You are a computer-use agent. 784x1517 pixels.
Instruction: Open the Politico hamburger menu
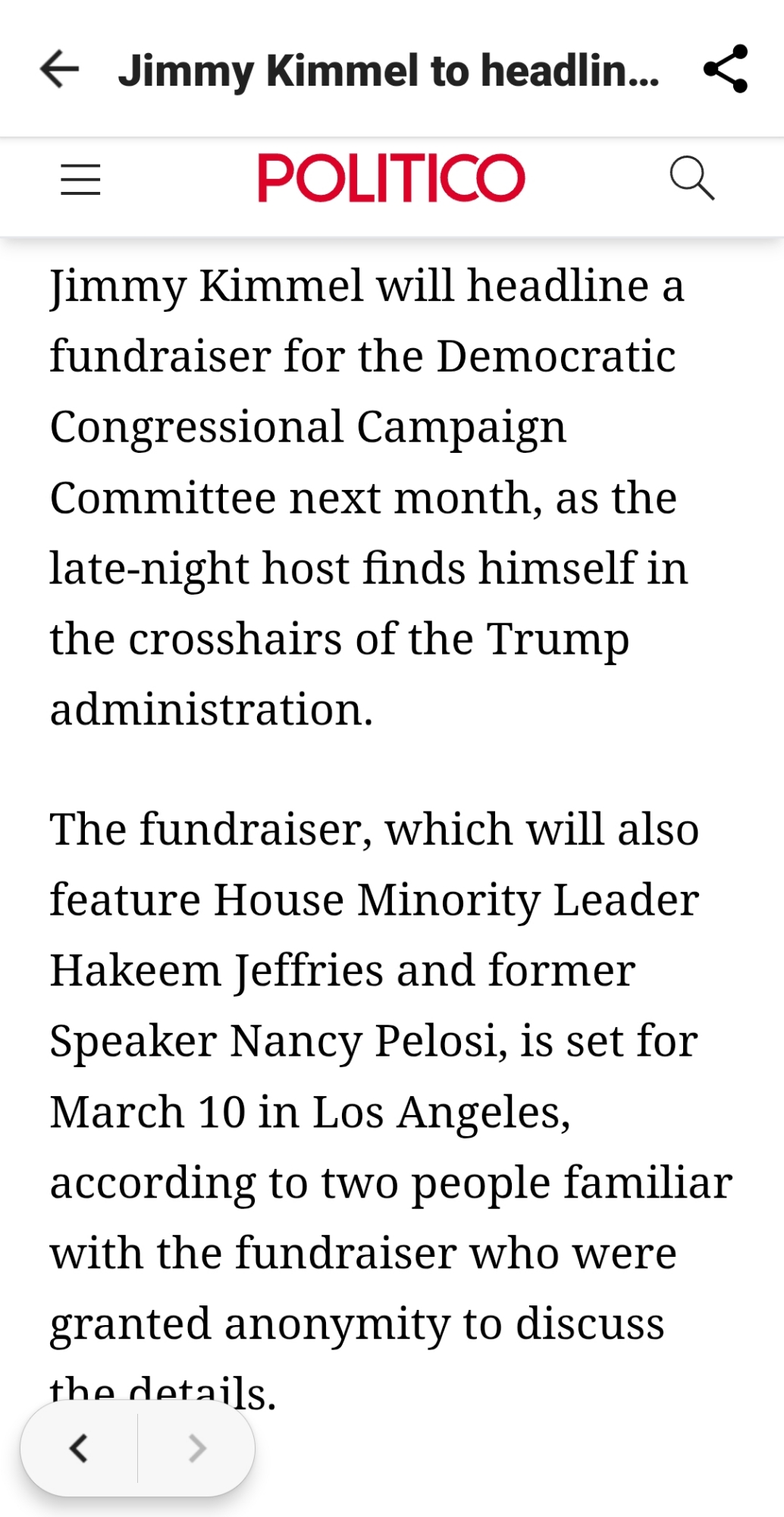[80, 180]
